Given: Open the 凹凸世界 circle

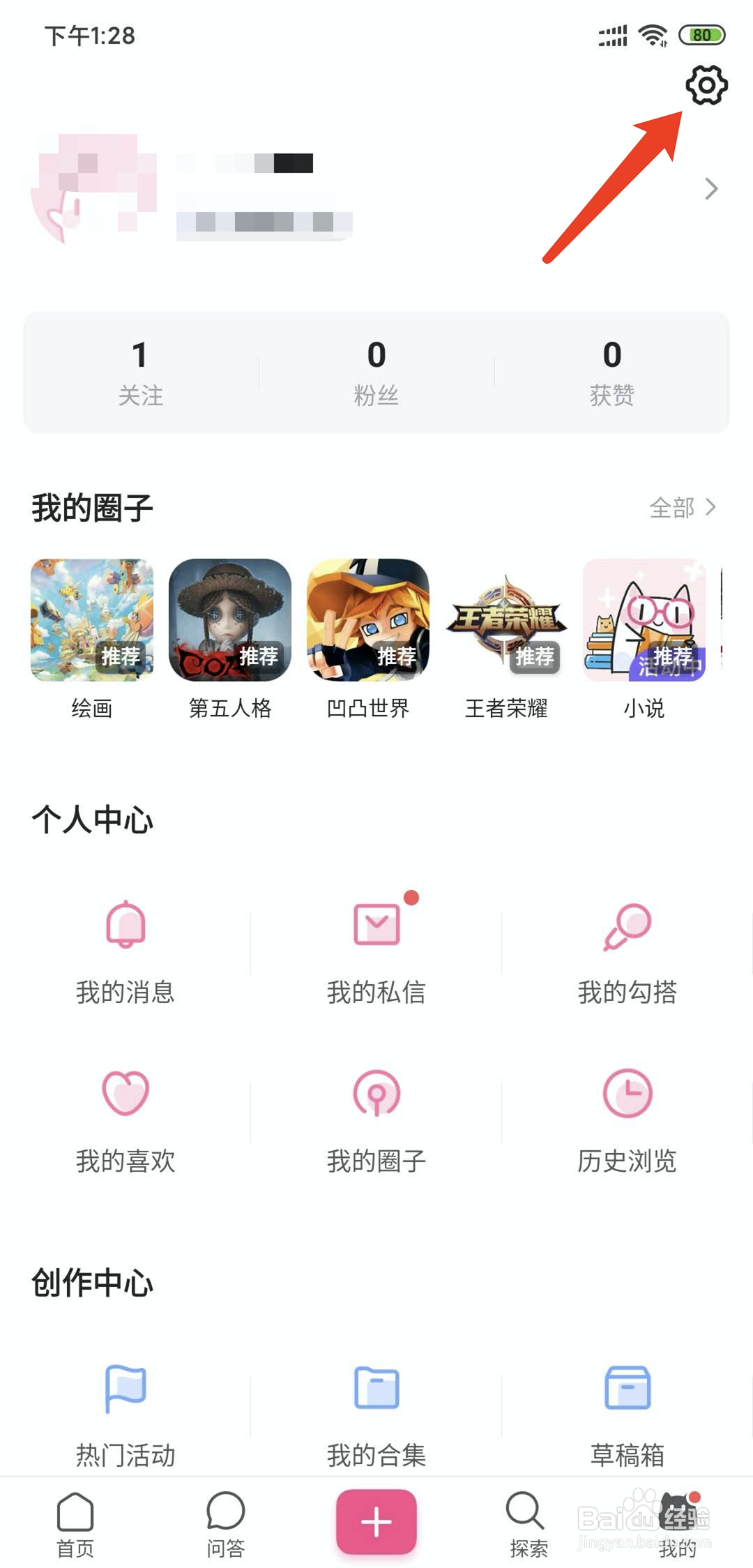Looking at the screenshot, I should 368,620.
